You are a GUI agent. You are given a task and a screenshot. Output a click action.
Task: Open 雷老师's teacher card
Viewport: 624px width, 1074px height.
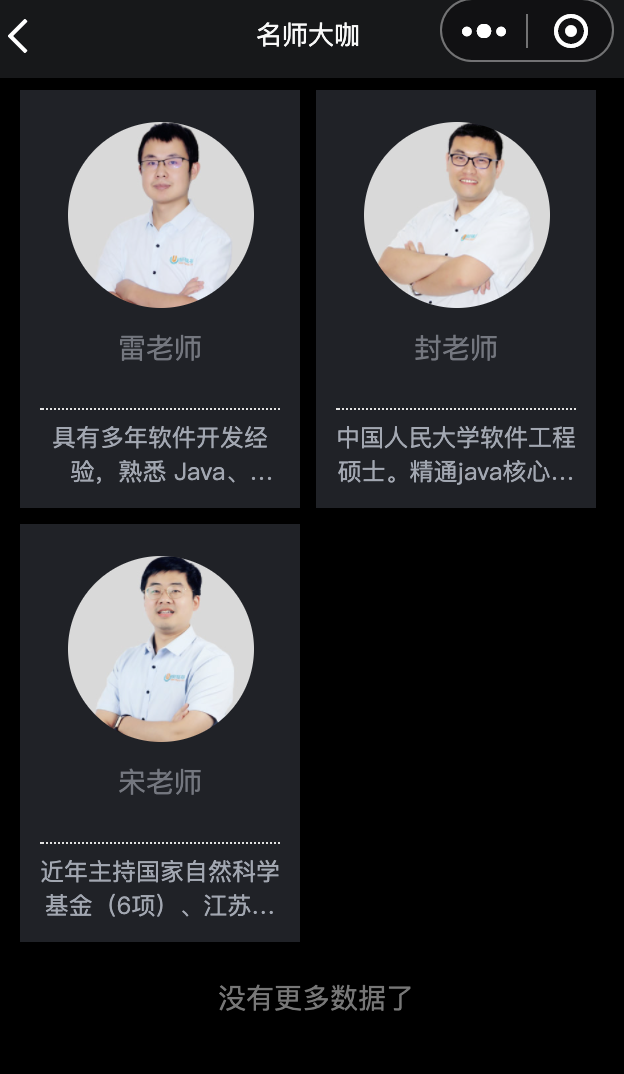pos(160,298)
